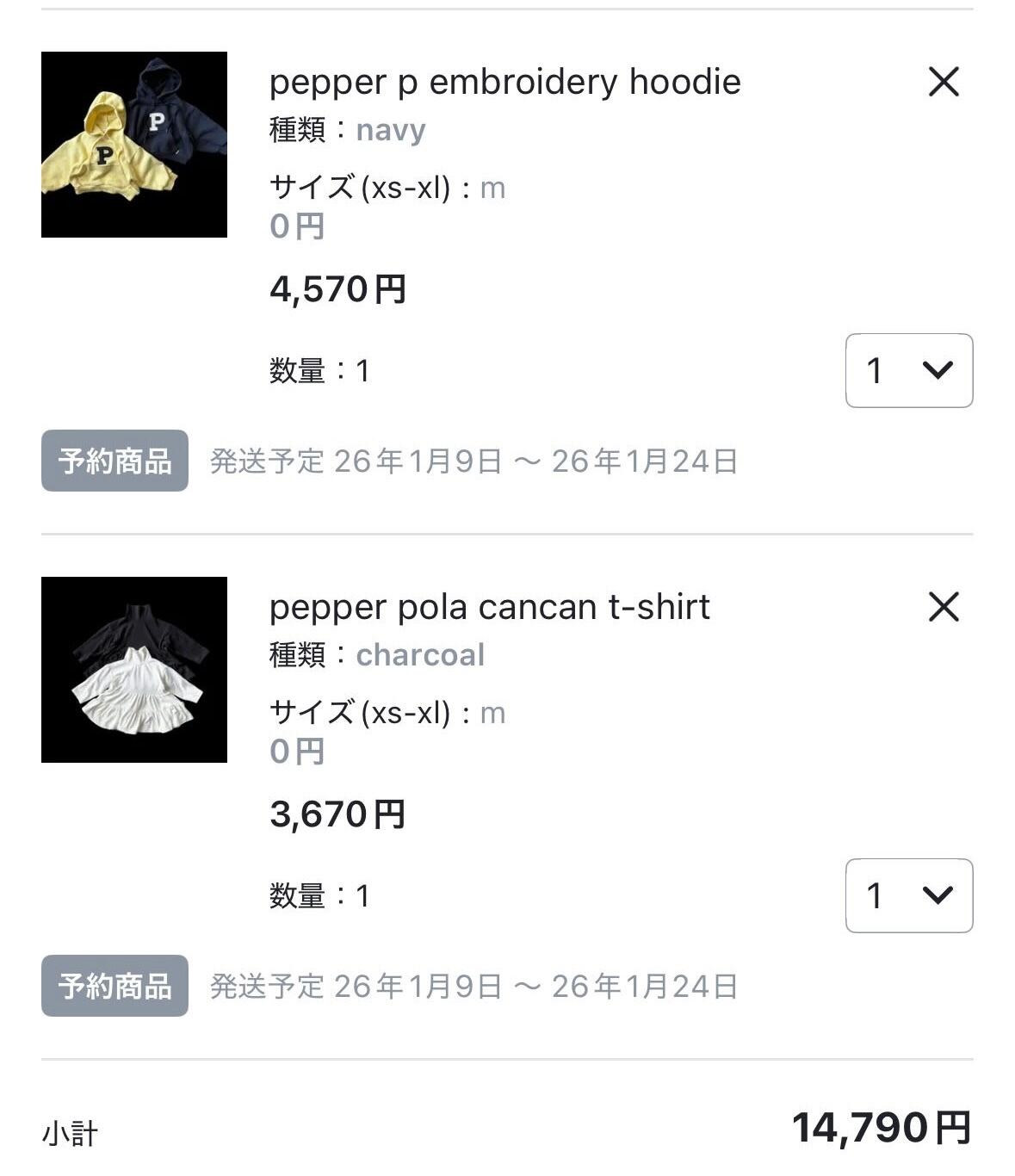Open quantity dropdown for the embroidery hoodie
1015x1176 pixels.
click(x=909, y=371)
